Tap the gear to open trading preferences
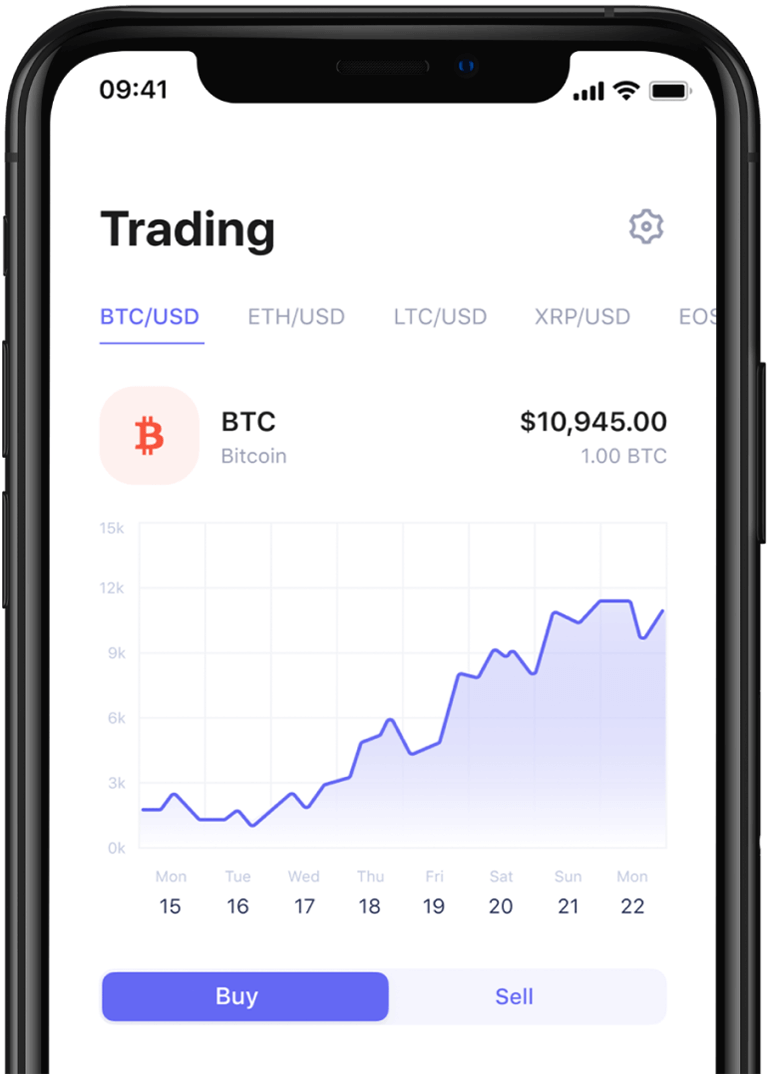 (x=646, y=226)
